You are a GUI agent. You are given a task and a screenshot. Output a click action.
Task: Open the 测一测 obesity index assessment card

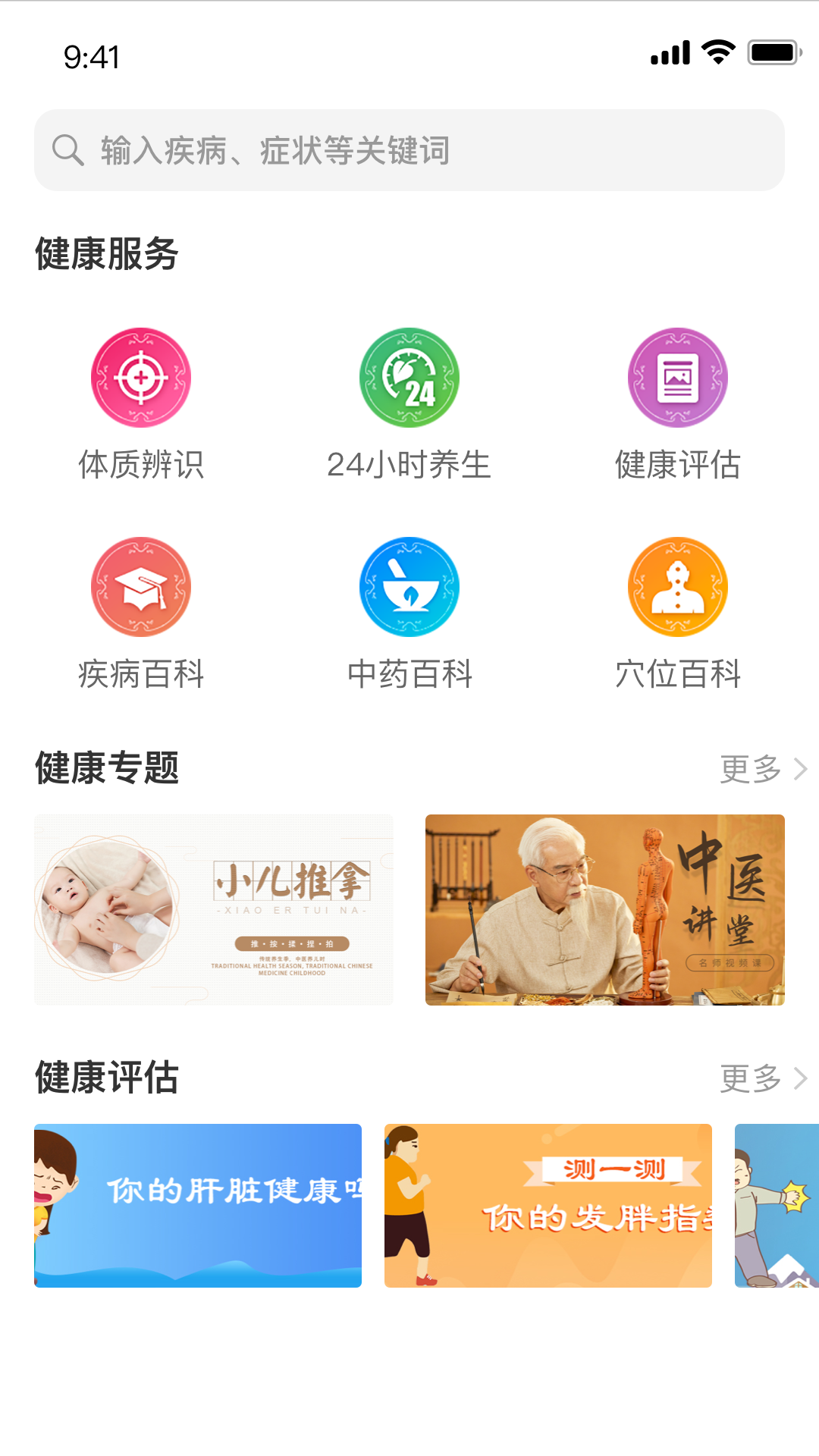(x=548, y=1205)
